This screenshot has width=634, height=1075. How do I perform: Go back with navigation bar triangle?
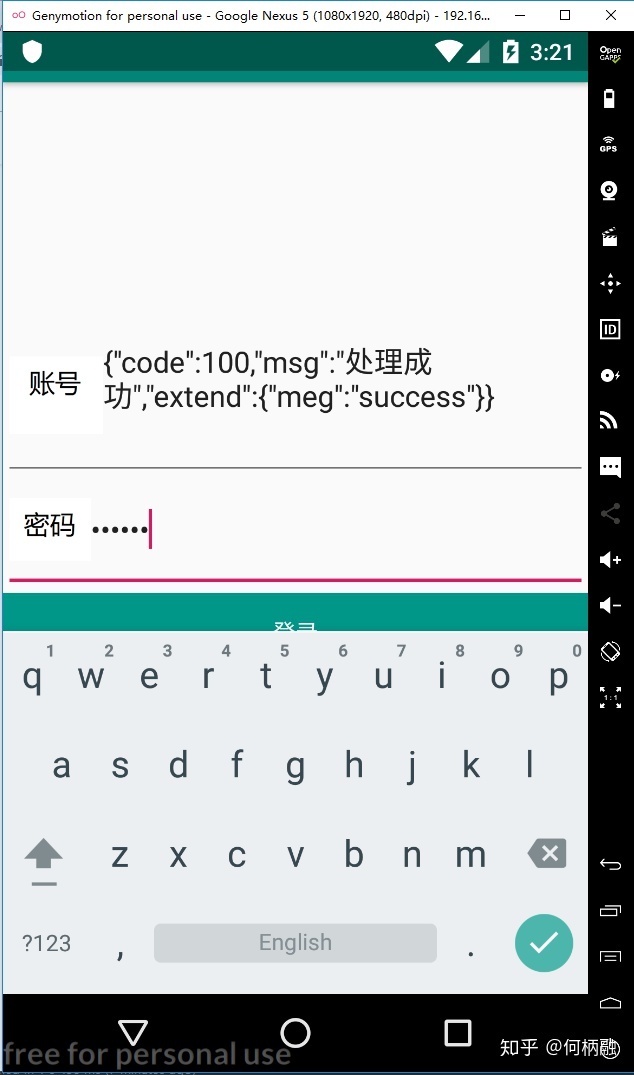(x=133, y=1032)
